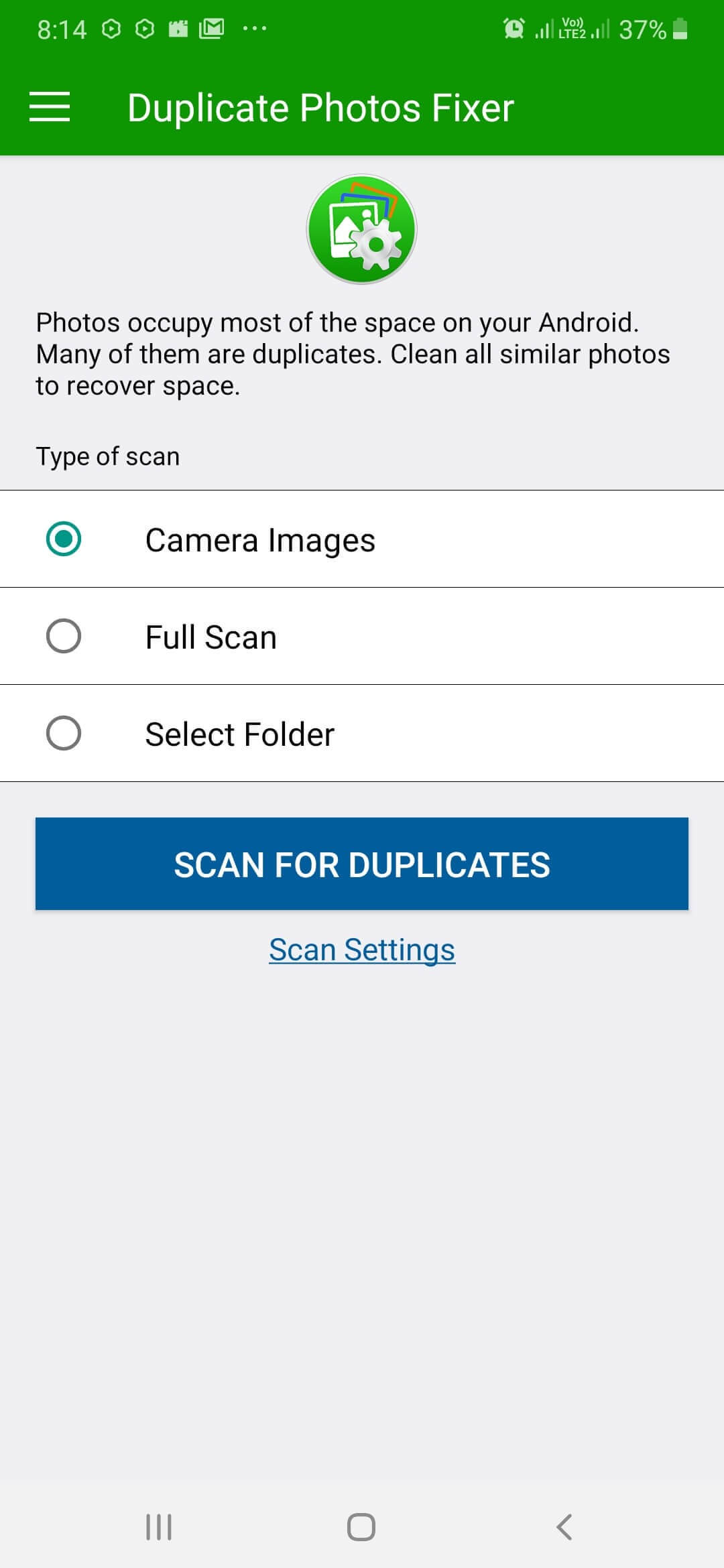This screenshot has height=1568, width=724.
Task: Select the Camera Images radio button
Action: (x=64, y=538)
